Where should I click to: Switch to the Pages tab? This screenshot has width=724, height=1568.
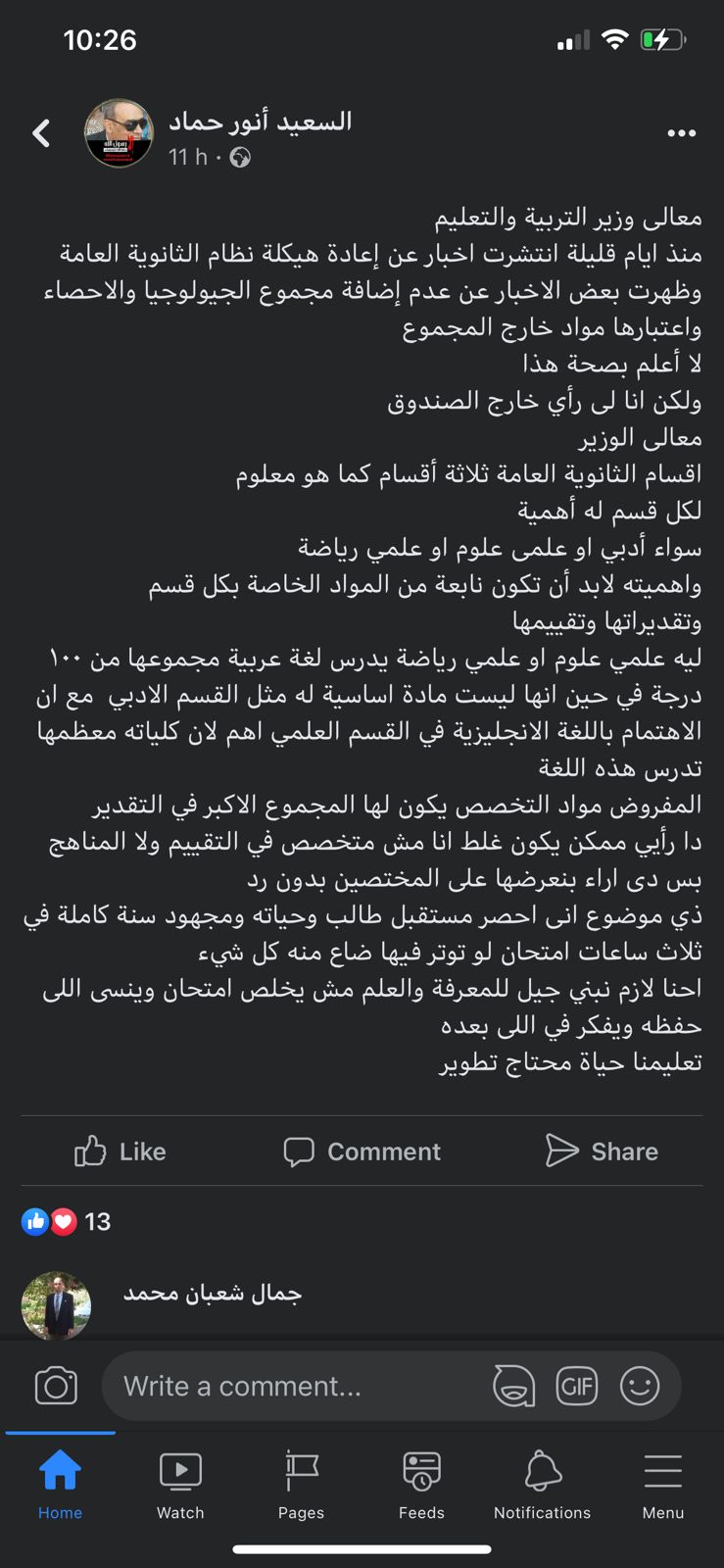(x=301, y=1485)
